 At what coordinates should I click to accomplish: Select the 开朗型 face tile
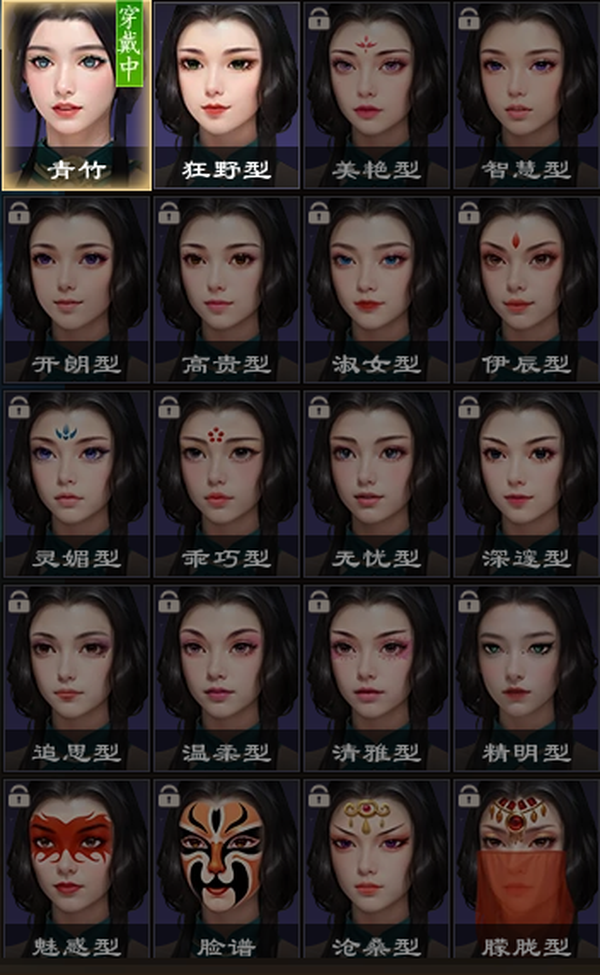[76, 289]
